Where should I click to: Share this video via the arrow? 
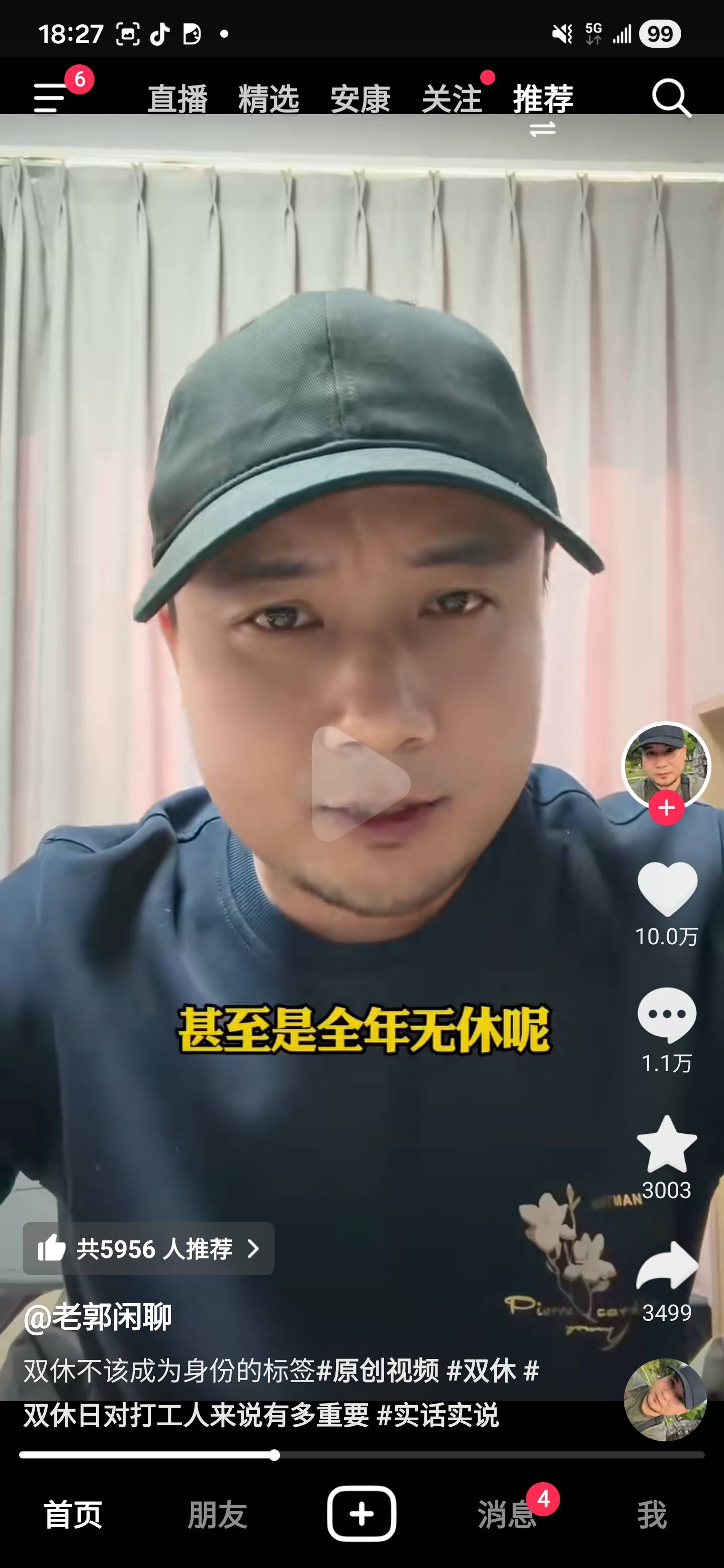667,1266
